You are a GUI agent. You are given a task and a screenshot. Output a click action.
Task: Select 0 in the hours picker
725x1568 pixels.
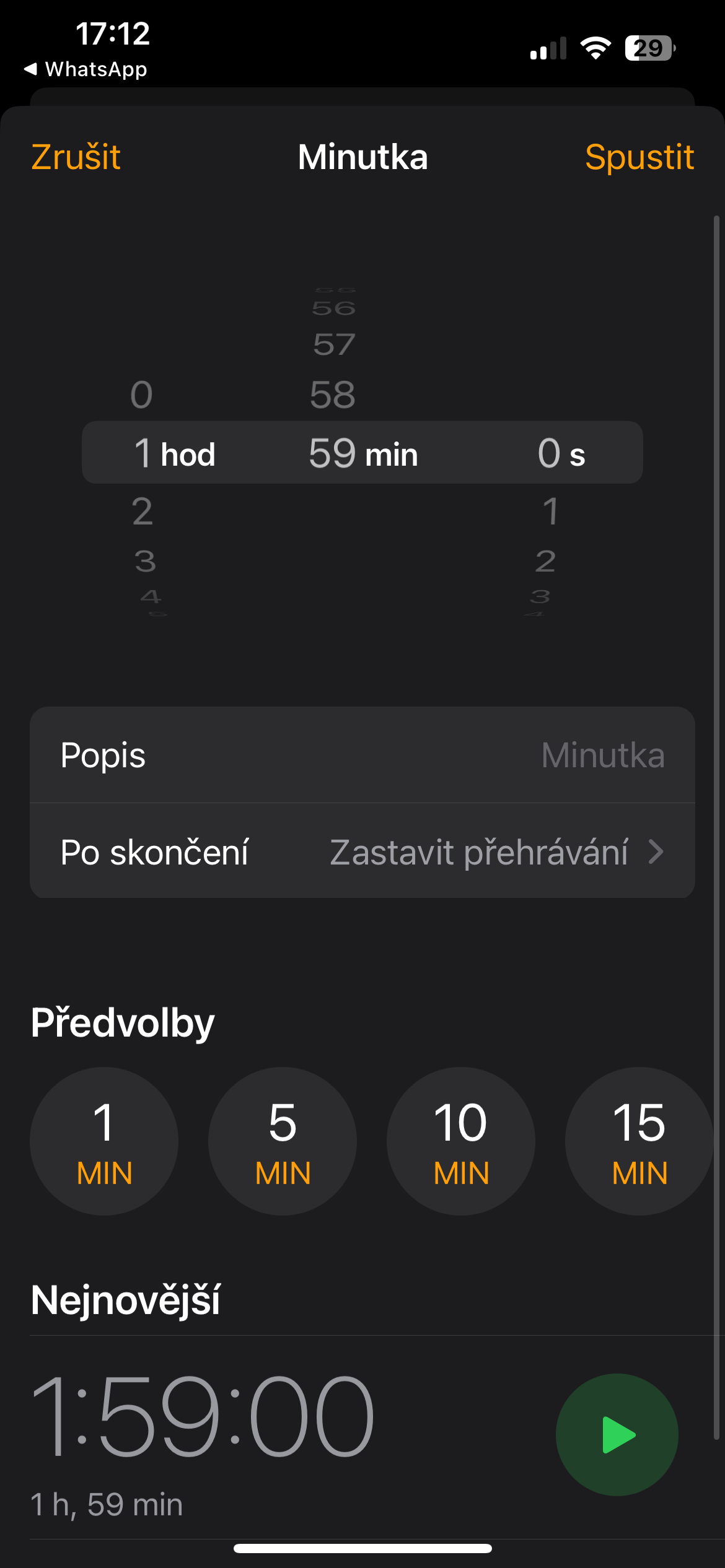click(142, 394)
